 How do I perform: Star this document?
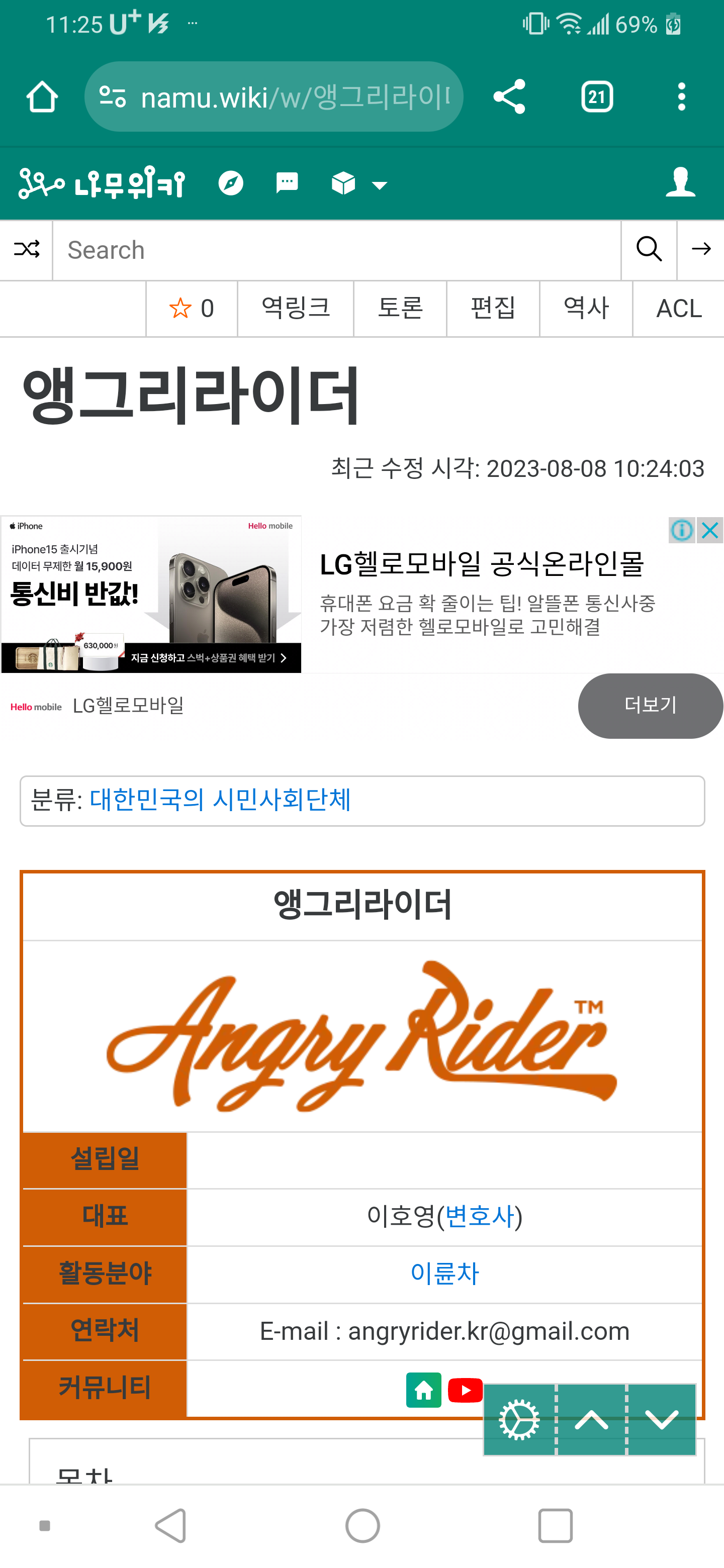pyautogui.click(x=191, y=308)
